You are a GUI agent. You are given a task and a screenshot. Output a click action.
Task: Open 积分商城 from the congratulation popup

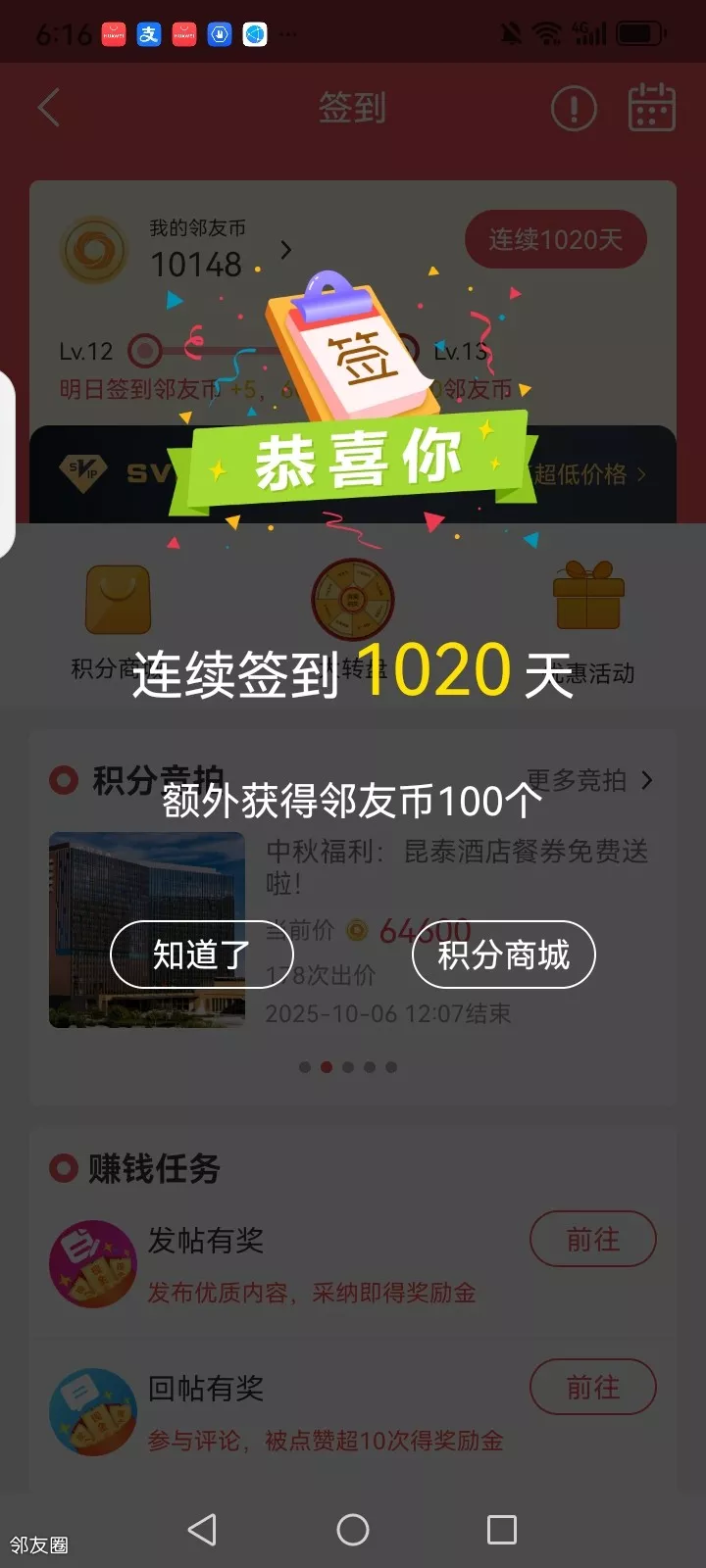point(503,955)
